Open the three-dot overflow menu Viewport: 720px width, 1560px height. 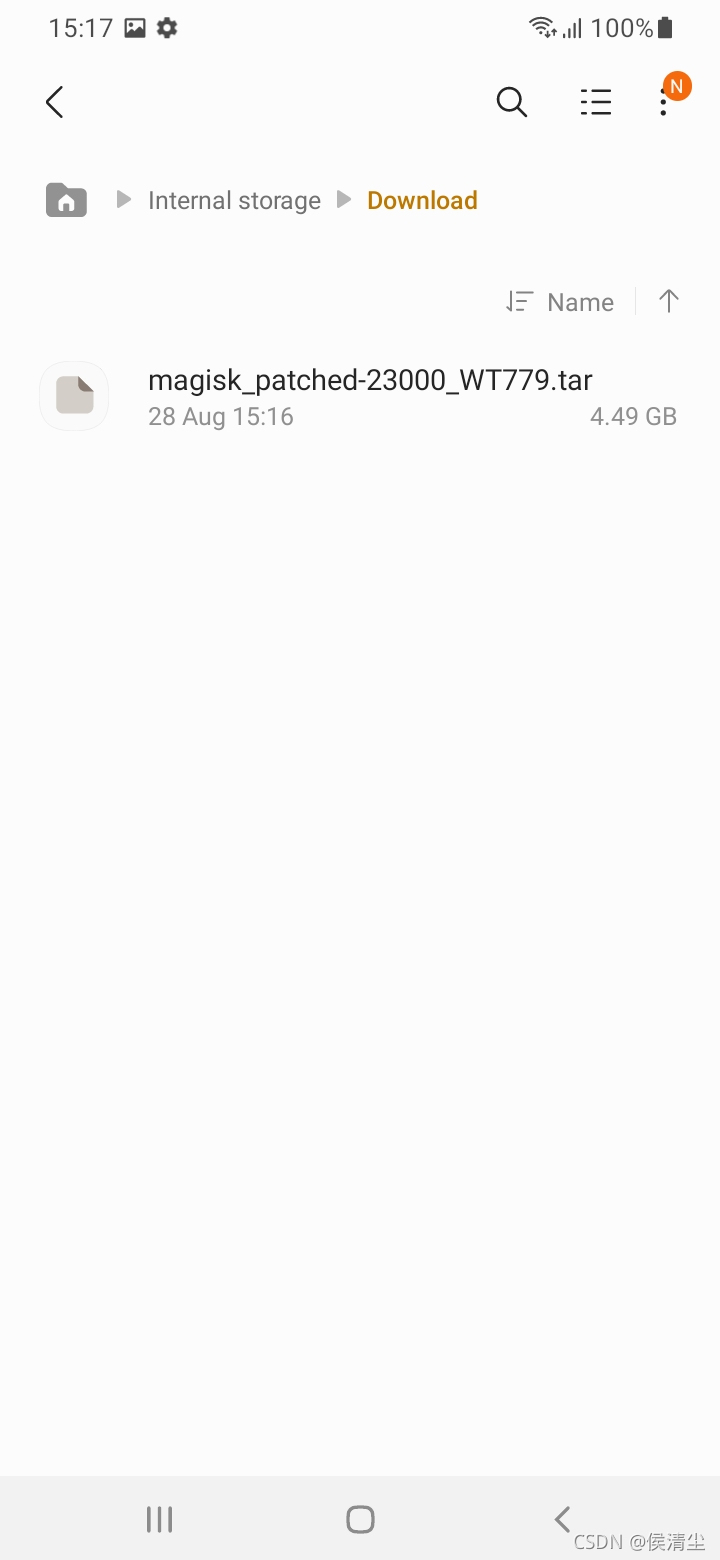point(663,102)
